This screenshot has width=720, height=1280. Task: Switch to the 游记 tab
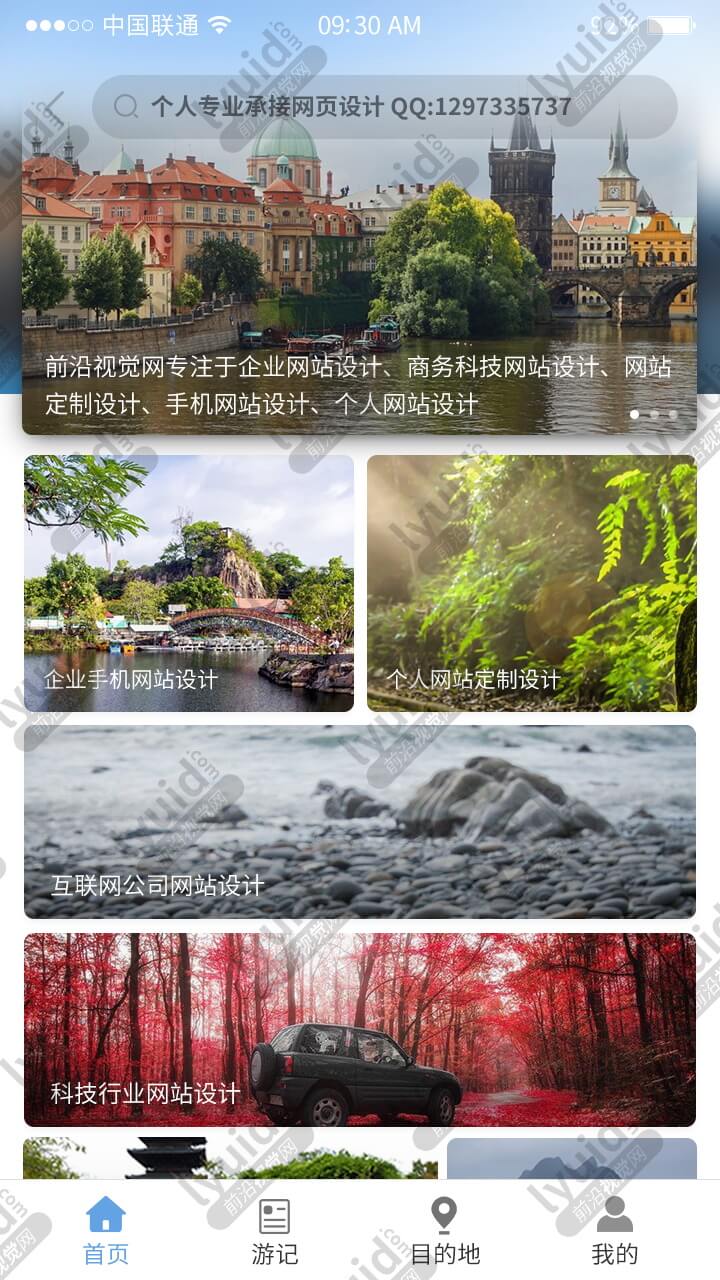[x=275, y=1232]
